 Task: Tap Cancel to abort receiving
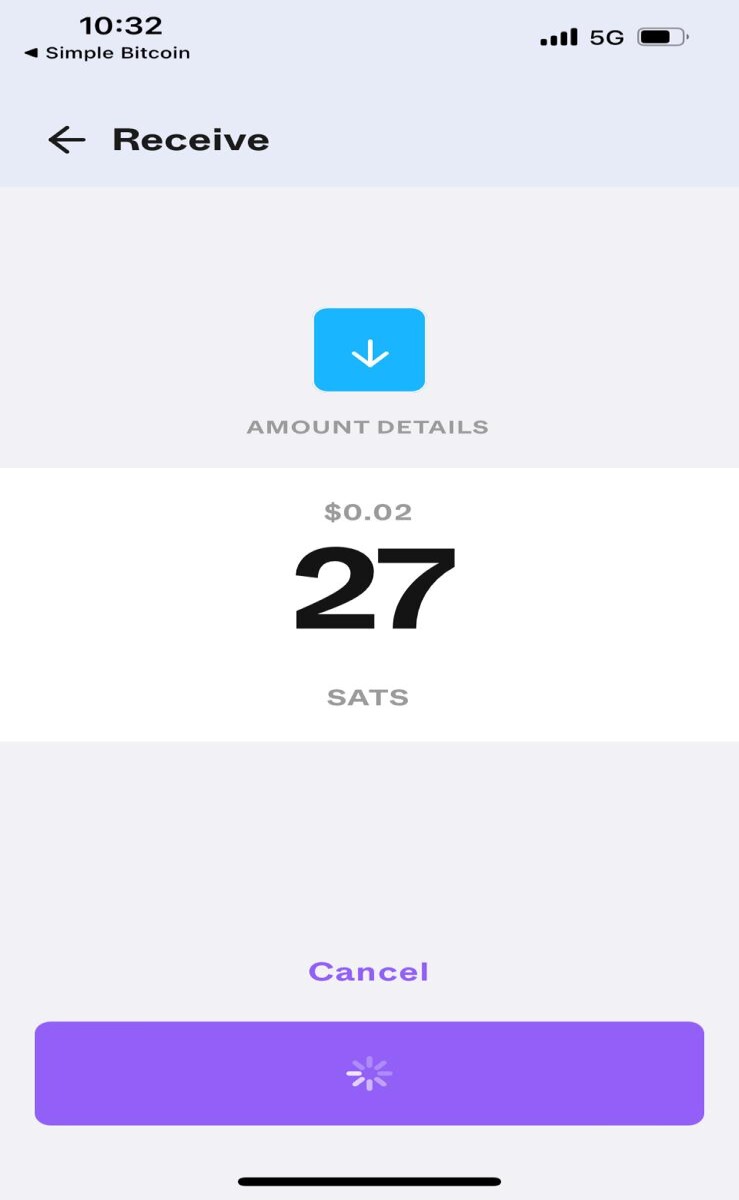369,971
